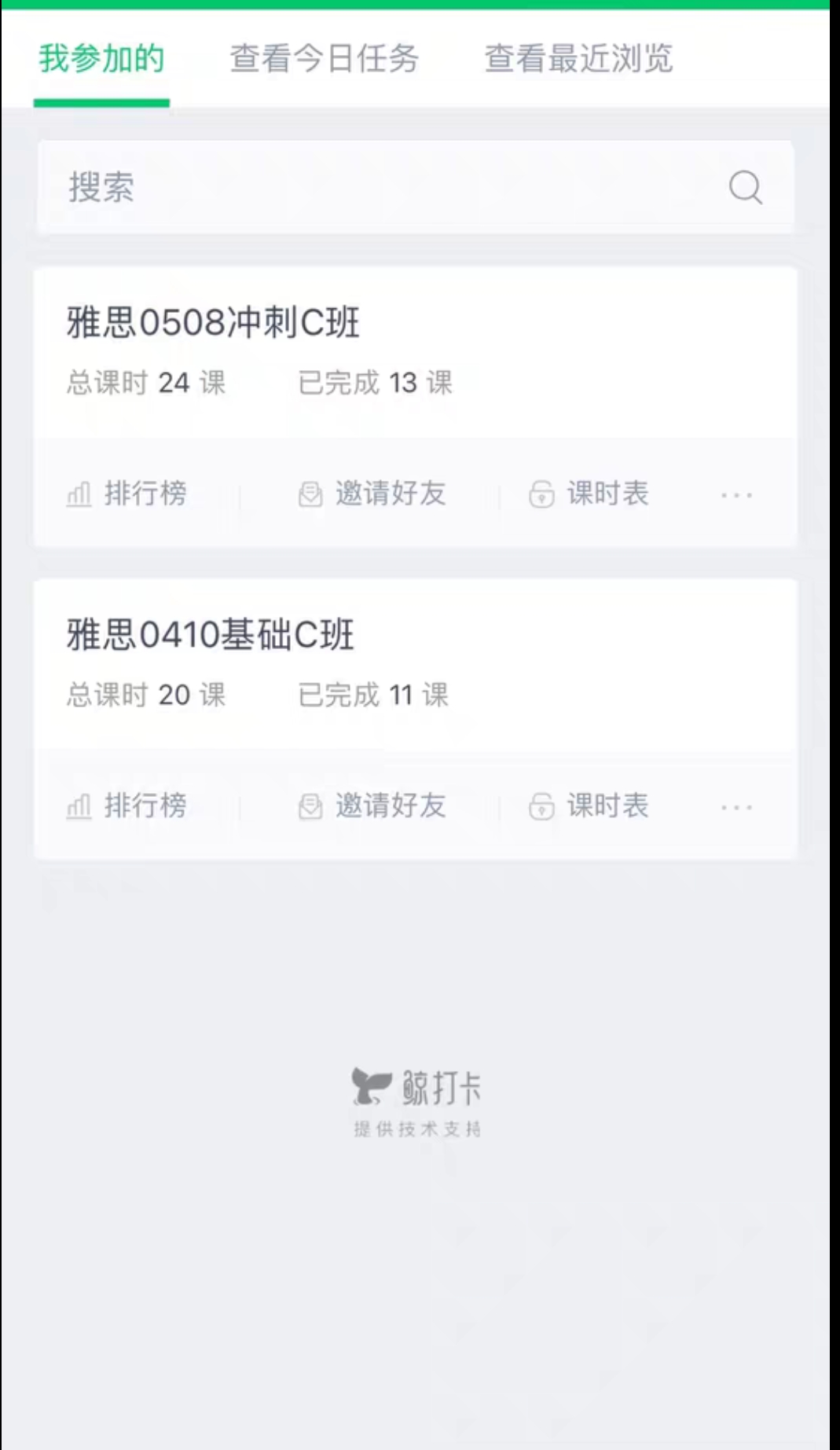This screenshot has height=1450, width=840.
Task: Open 课时表 for 雅思0508冲刺C班
Action: [x=589, y=494]
